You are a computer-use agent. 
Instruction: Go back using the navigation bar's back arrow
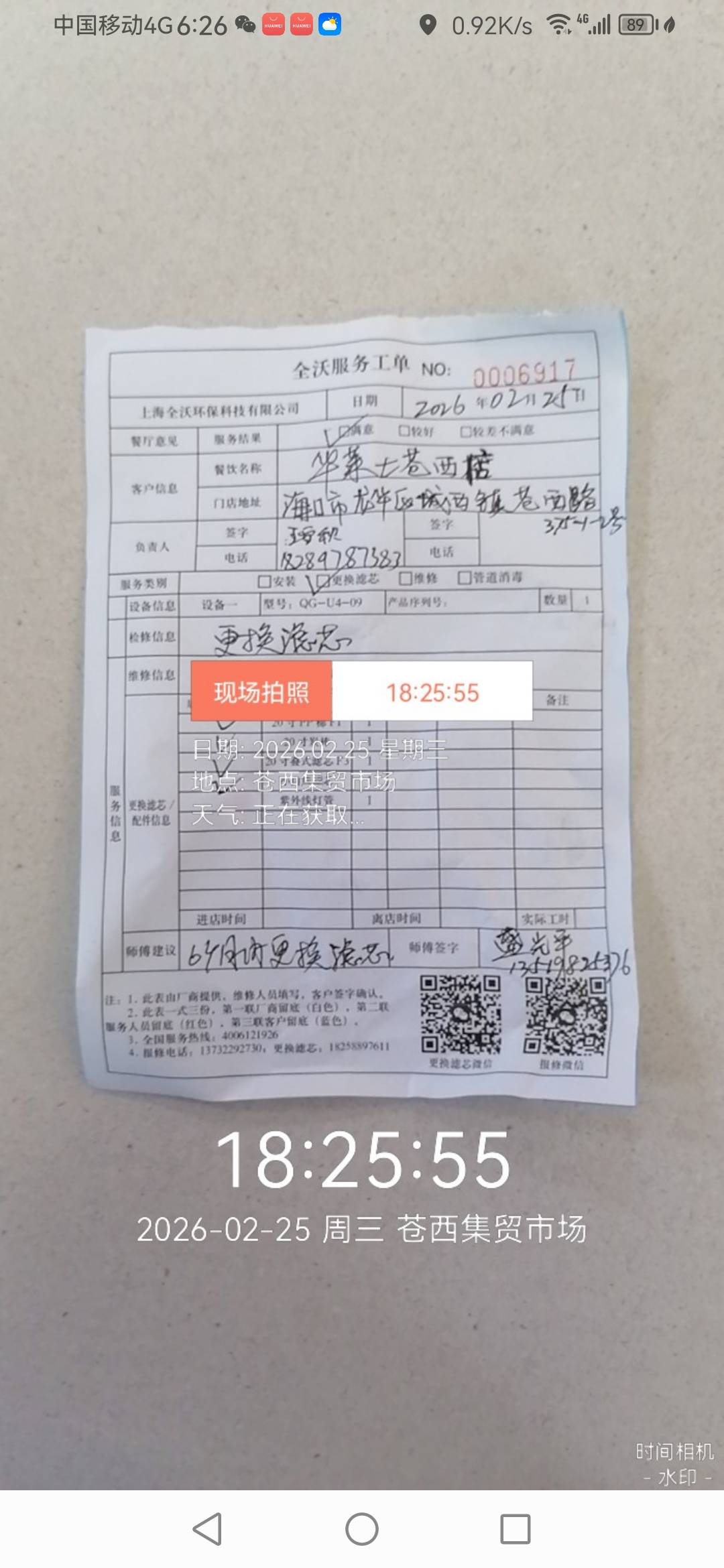tap(207, 1529)
